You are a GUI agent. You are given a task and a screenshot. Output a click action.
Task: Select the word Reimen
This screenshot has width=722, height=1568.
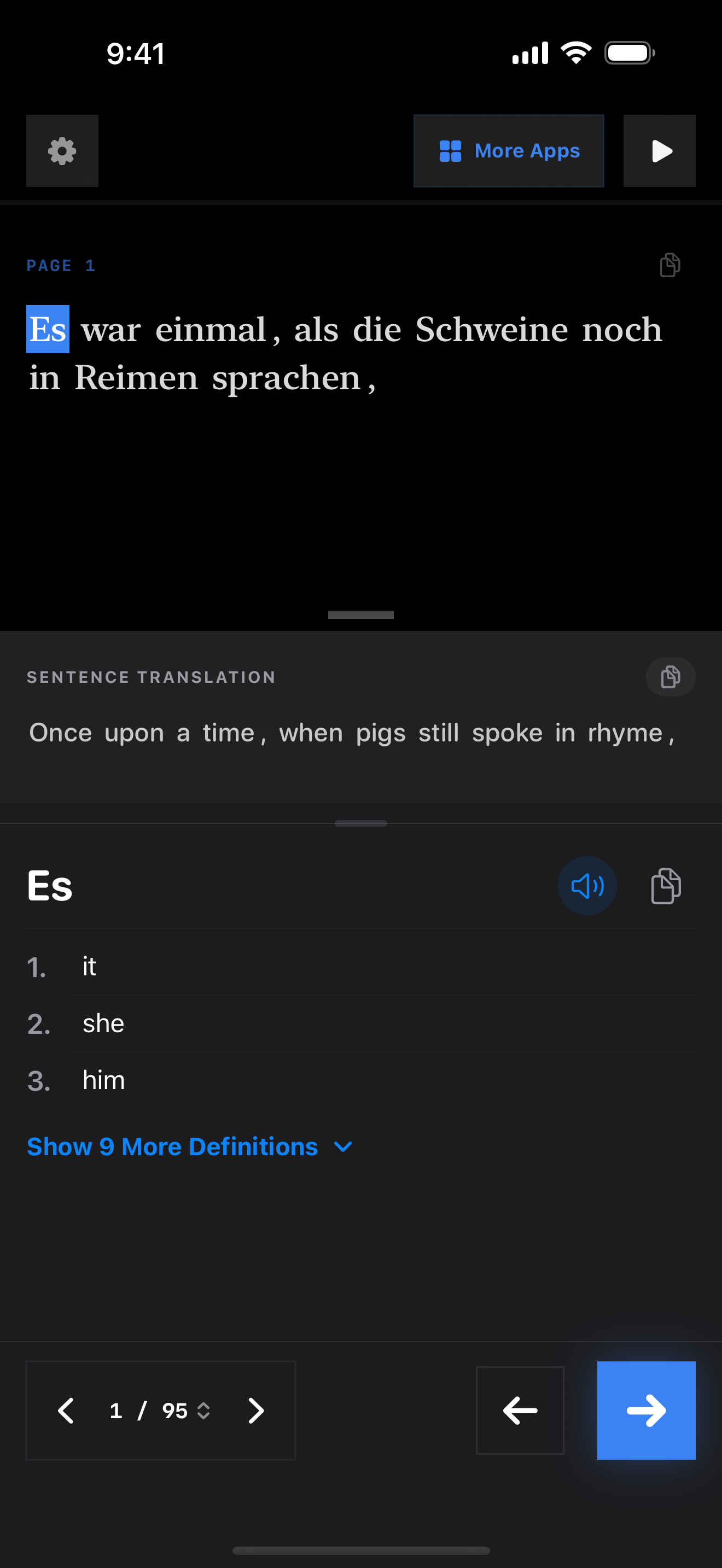click(x=136, y=378)
